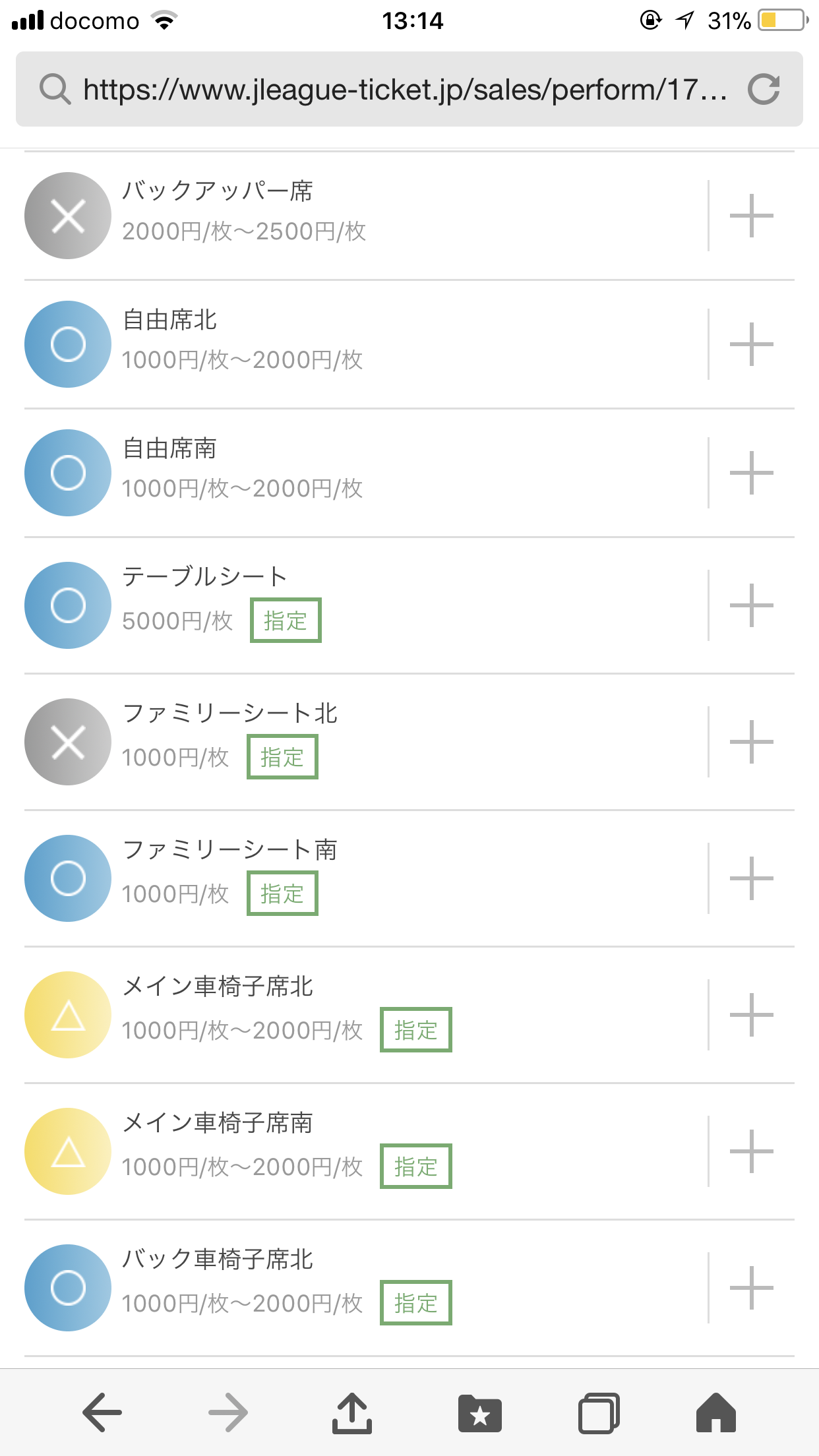Go back to the previous page
This screenshot has width=819, height=1456.
pyautogui.click(x=102, y=1412)
